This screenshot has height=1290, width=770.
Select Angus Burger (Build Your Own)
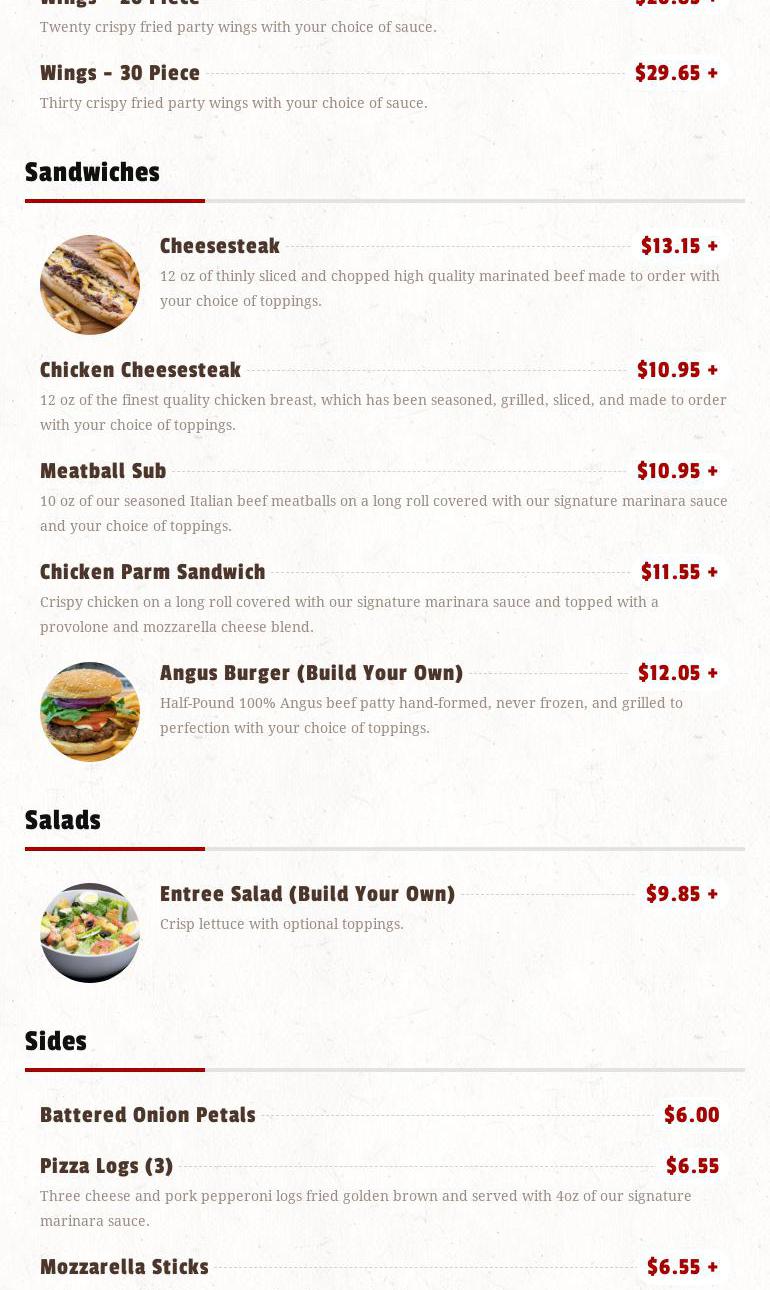click(x=311, y=673)
